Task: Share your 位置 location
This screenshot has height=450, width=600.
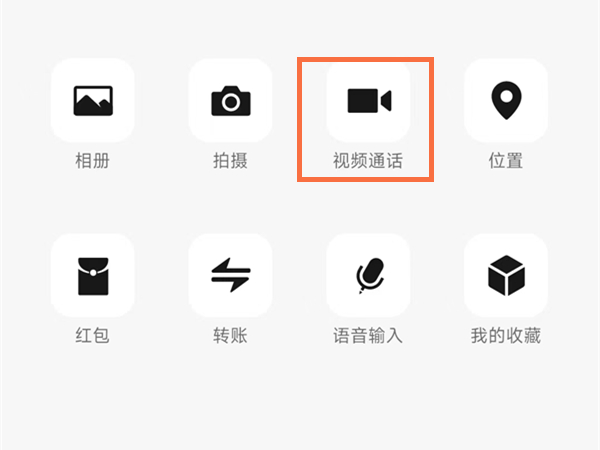Action: [x=506, y=100]
